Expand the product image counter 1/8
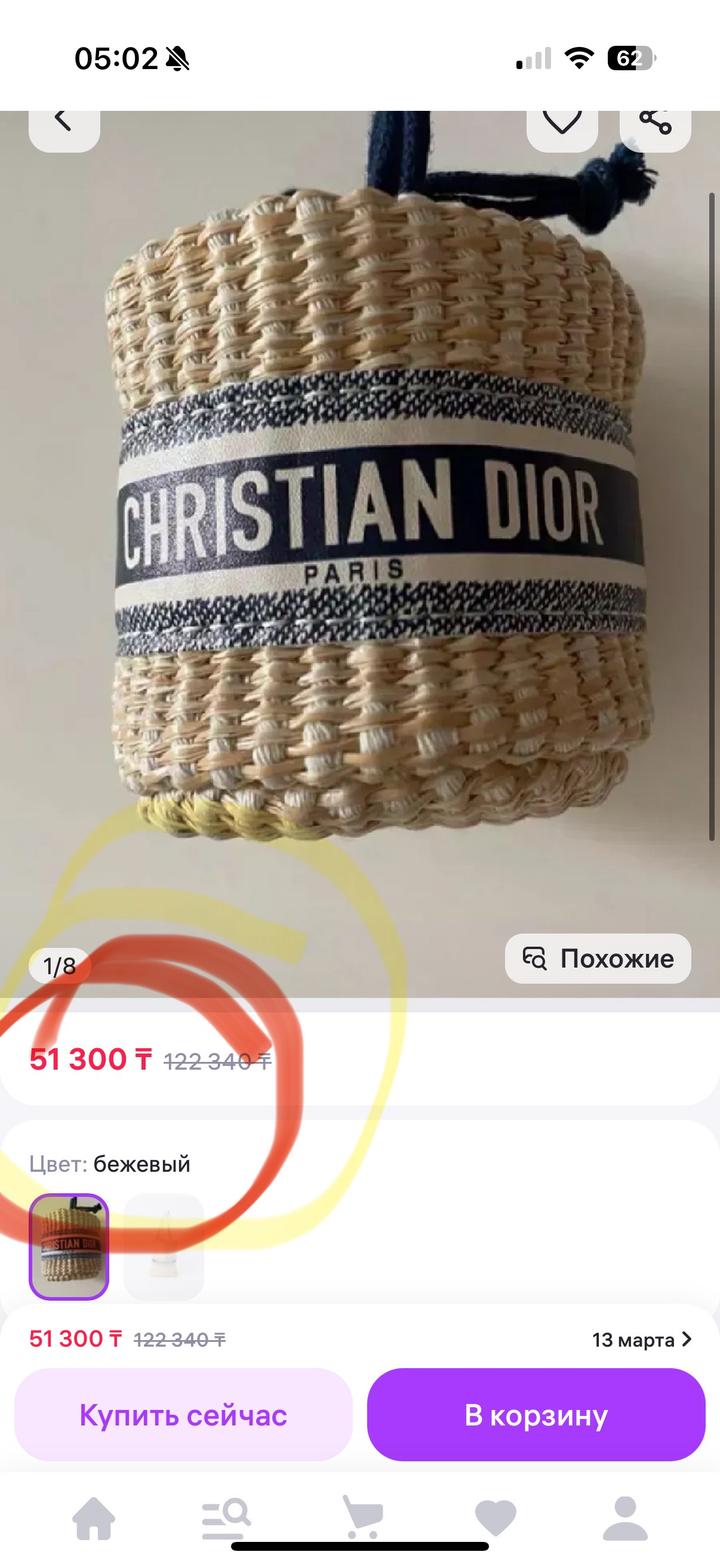The height and width of the screenshot is (1565, 720). point(58,966)
